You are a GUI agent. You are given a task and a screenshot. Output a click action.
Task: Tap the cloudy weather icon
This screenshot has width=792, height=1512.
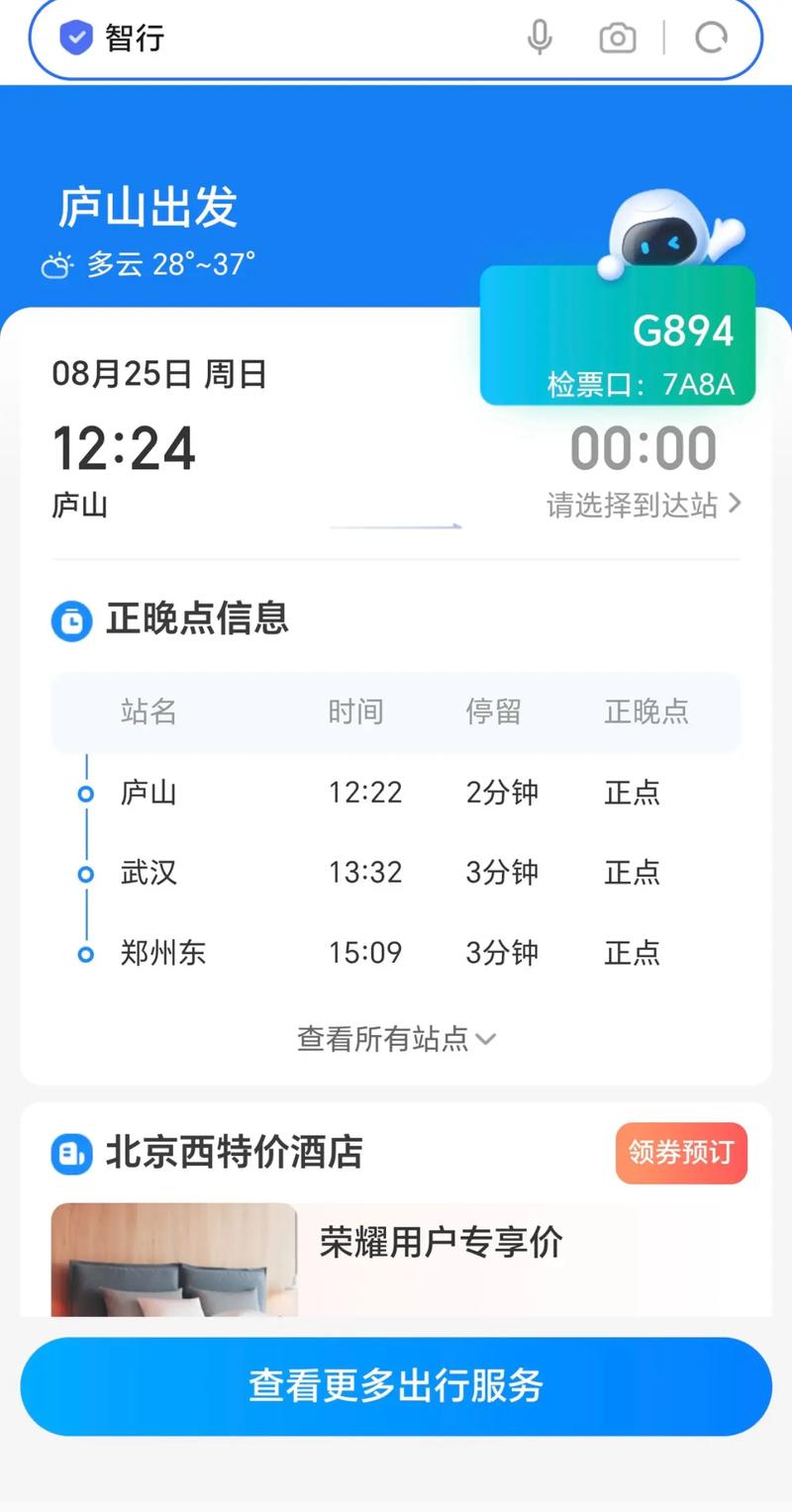pyautogui.click(x=59, y=264)
